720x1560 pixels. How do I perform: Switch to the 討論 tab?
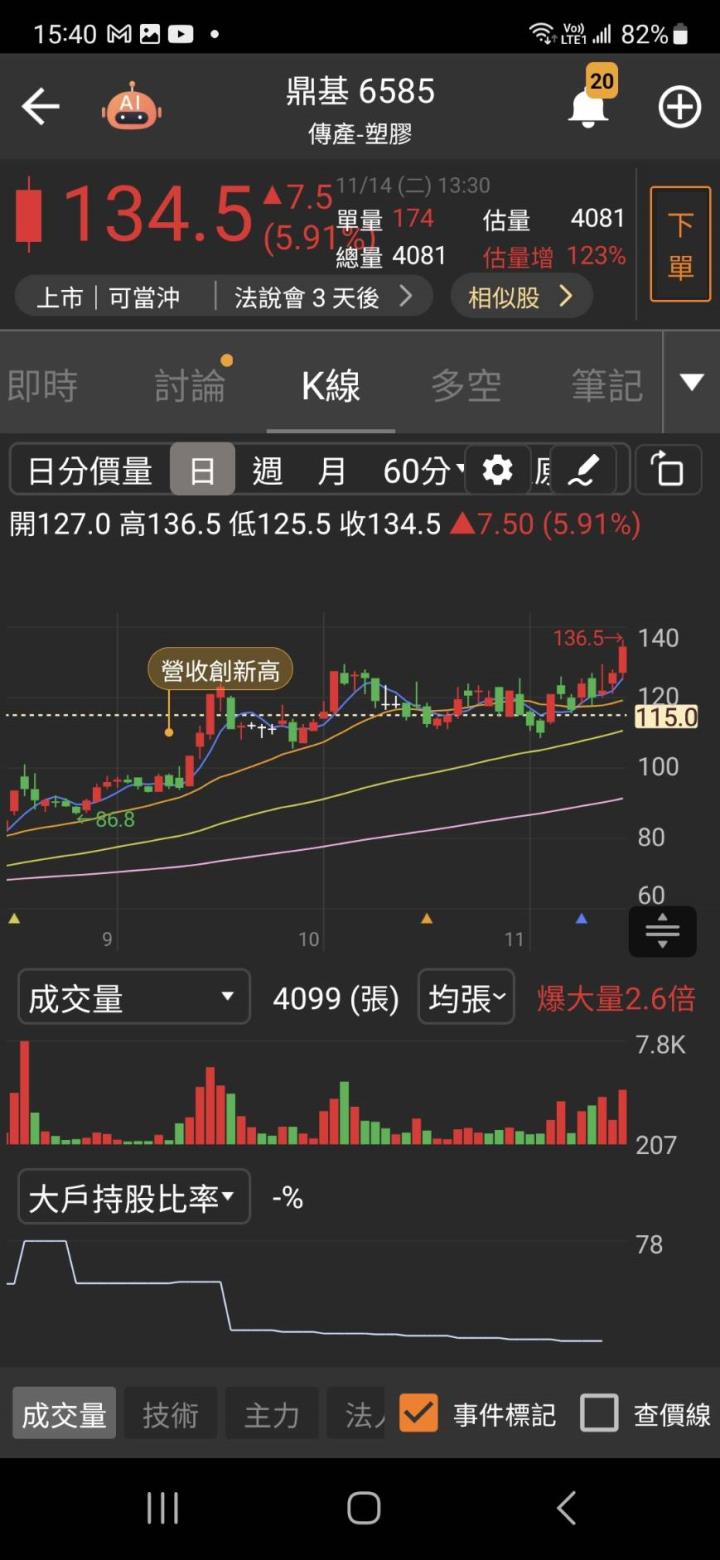pyautogui.click(x=190, y=386)
